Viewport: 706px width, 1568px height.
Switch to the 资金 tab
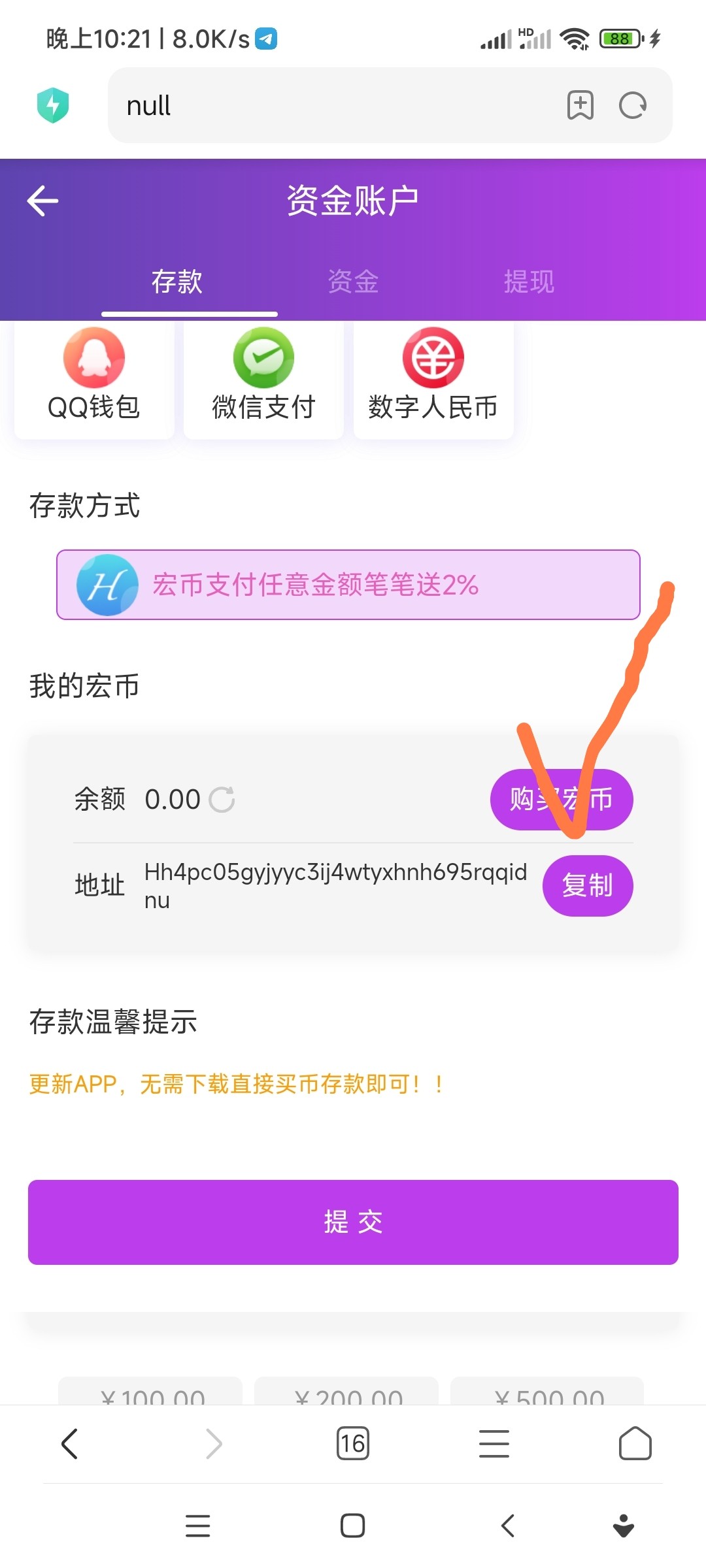[353, 282]
